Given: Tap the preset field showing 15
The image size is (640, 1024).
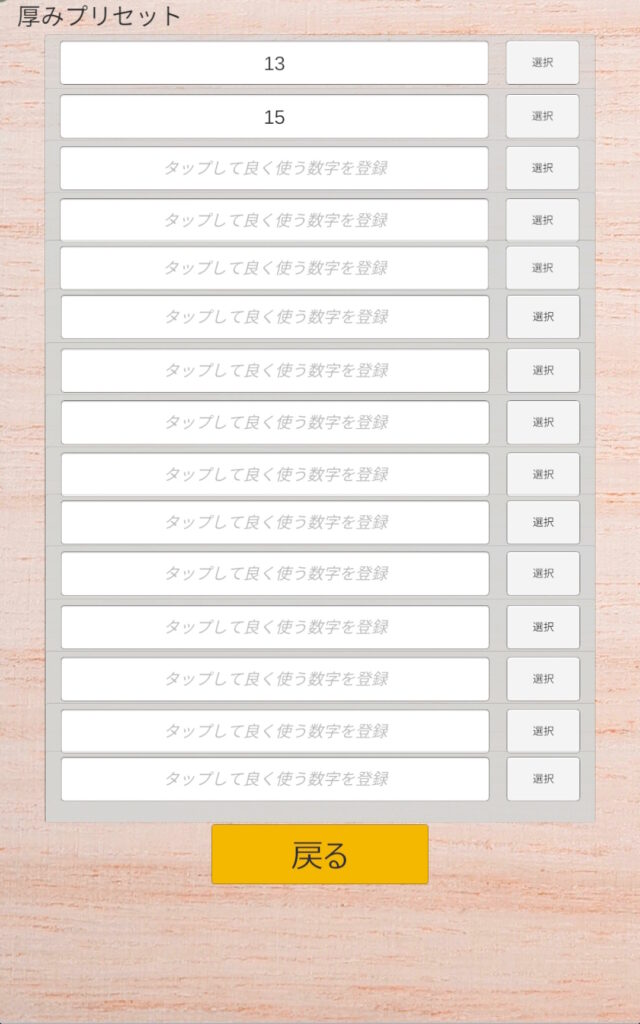Looking at the screenshot, I should click(274, 116).
